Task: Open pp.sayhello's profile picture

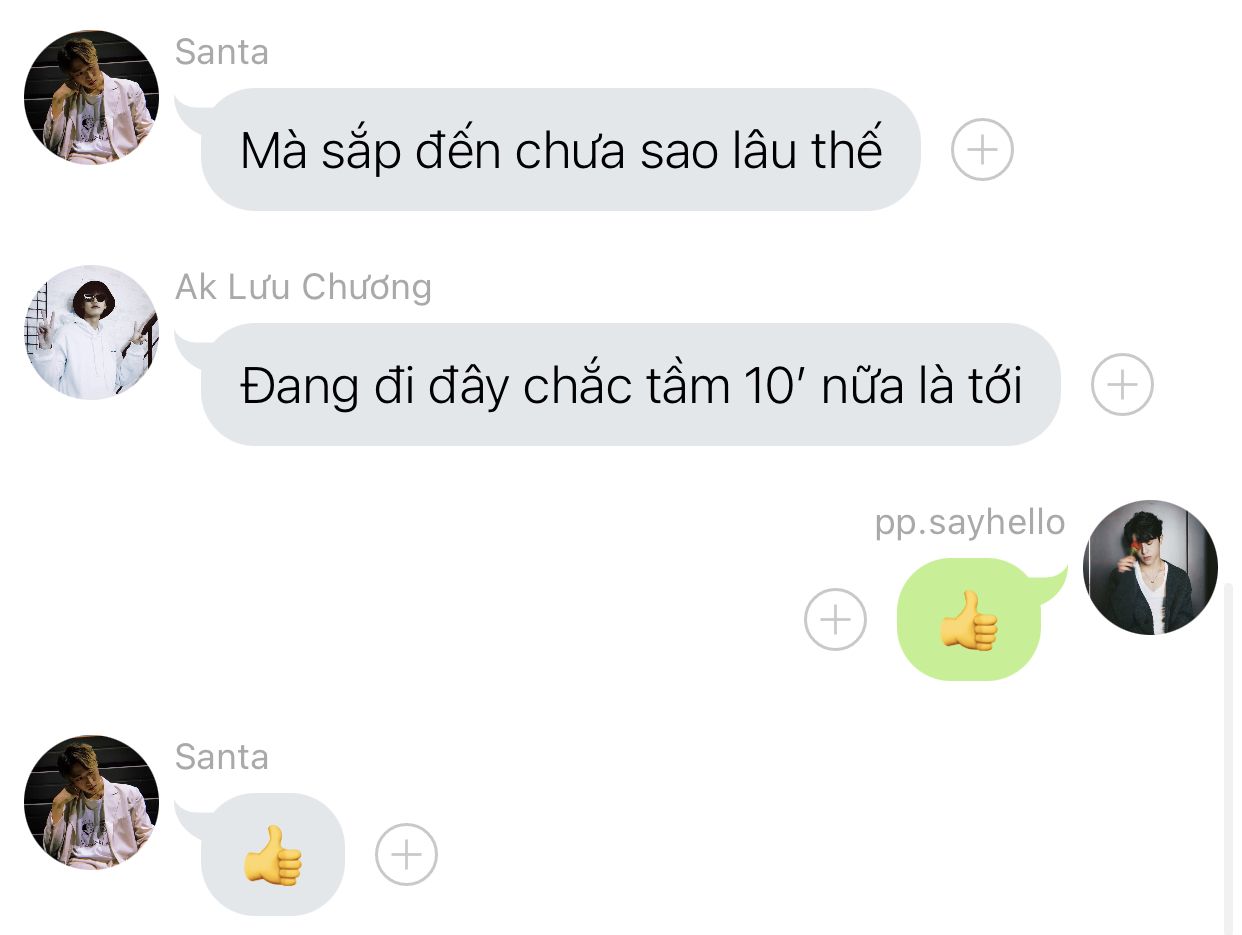Action: point(1150,567)
